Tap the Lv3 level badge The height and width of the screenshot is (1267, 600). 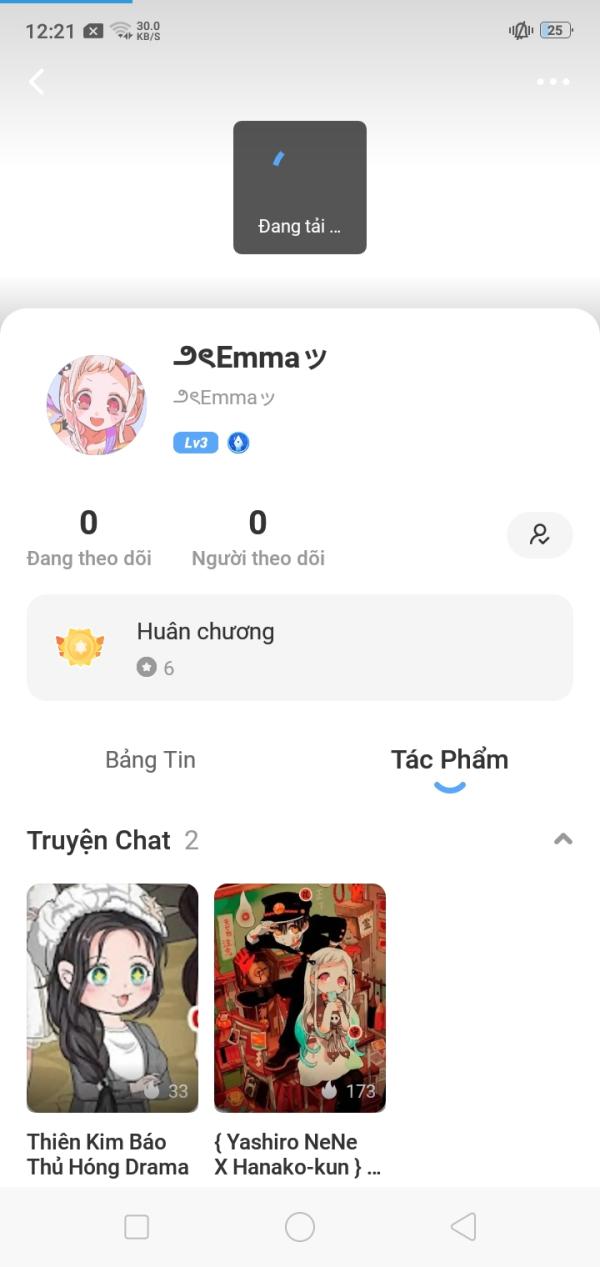tap(195, 442)
